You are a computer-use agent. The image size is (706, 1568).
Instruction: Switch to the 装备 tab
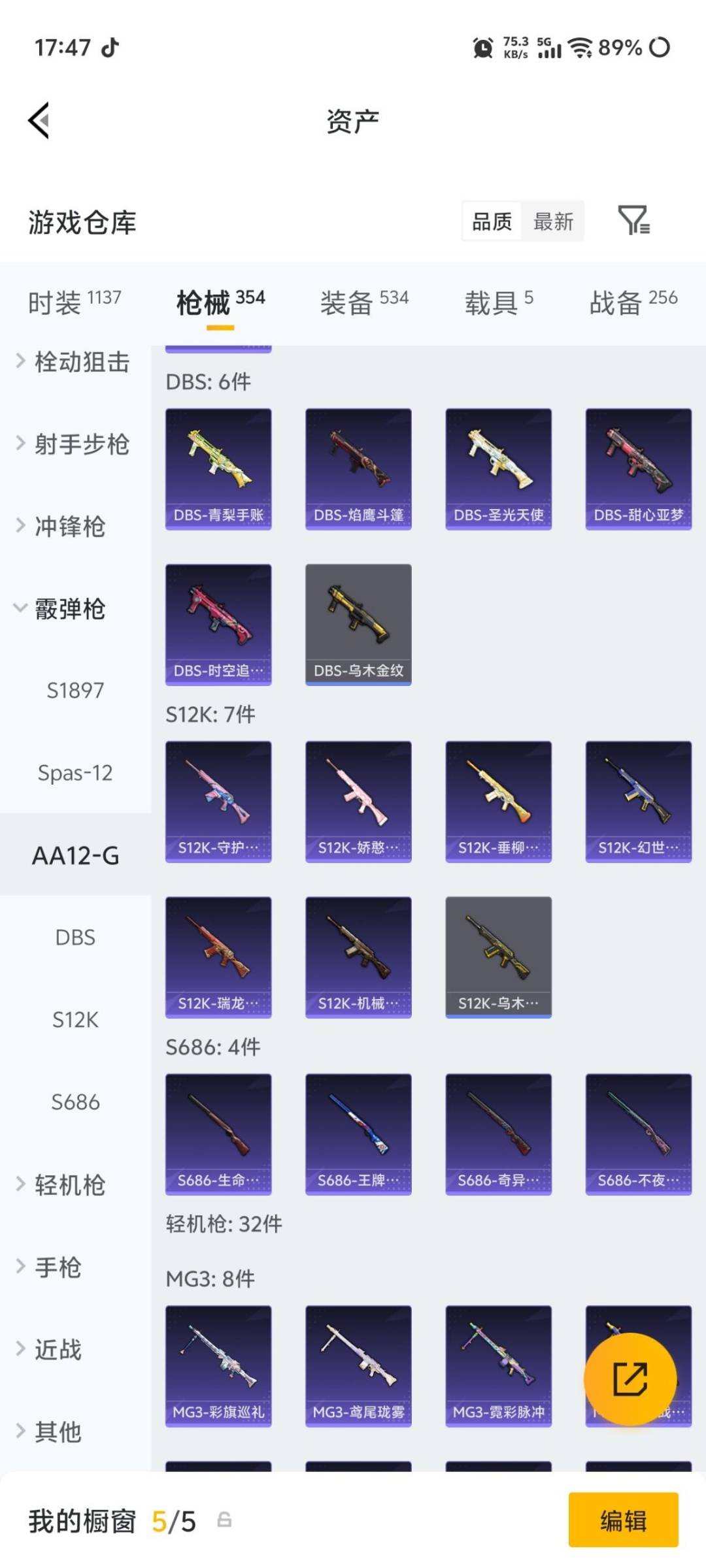[x=364, y=303]
